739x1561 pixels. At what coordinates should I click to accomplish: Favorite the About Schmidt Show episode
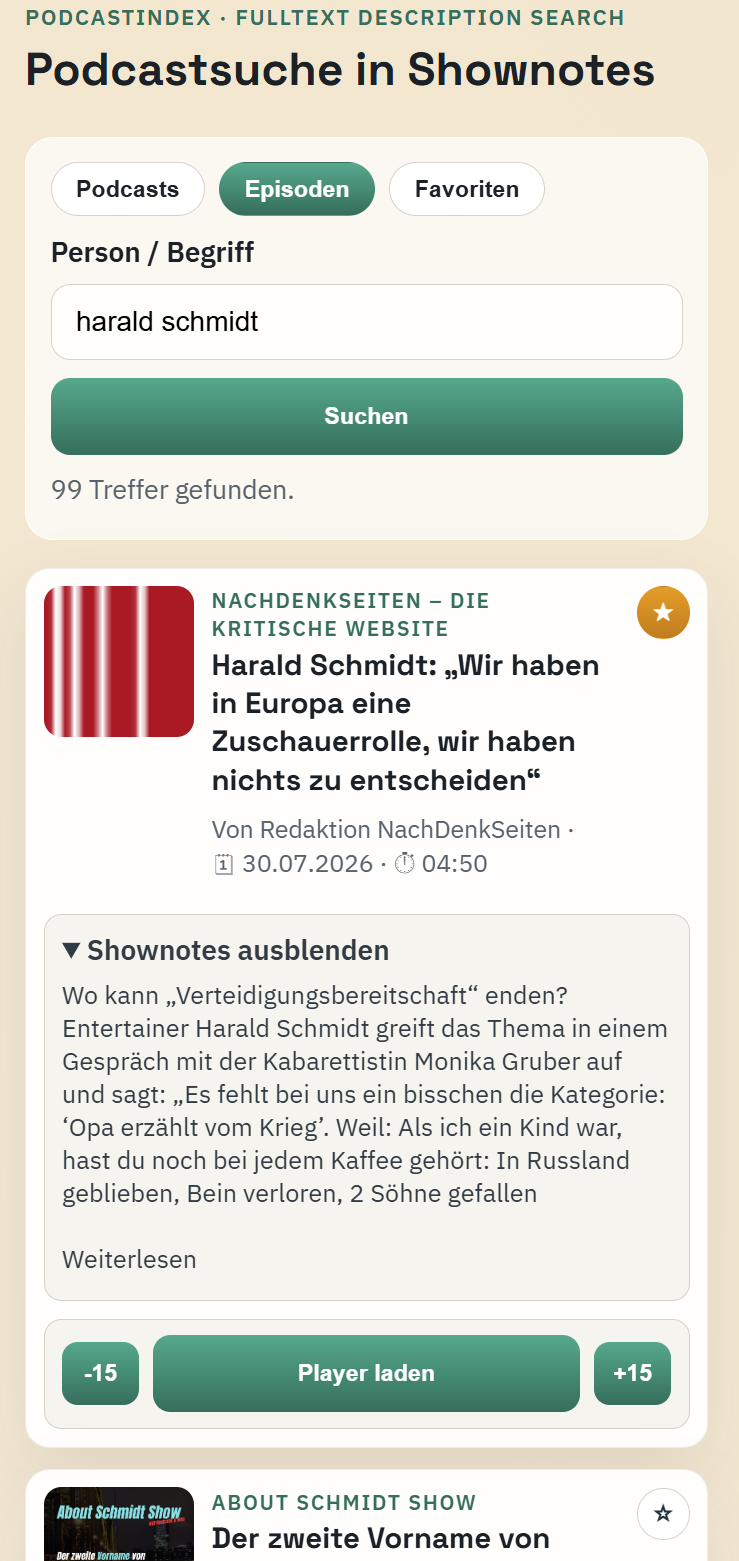(663, 1513)
